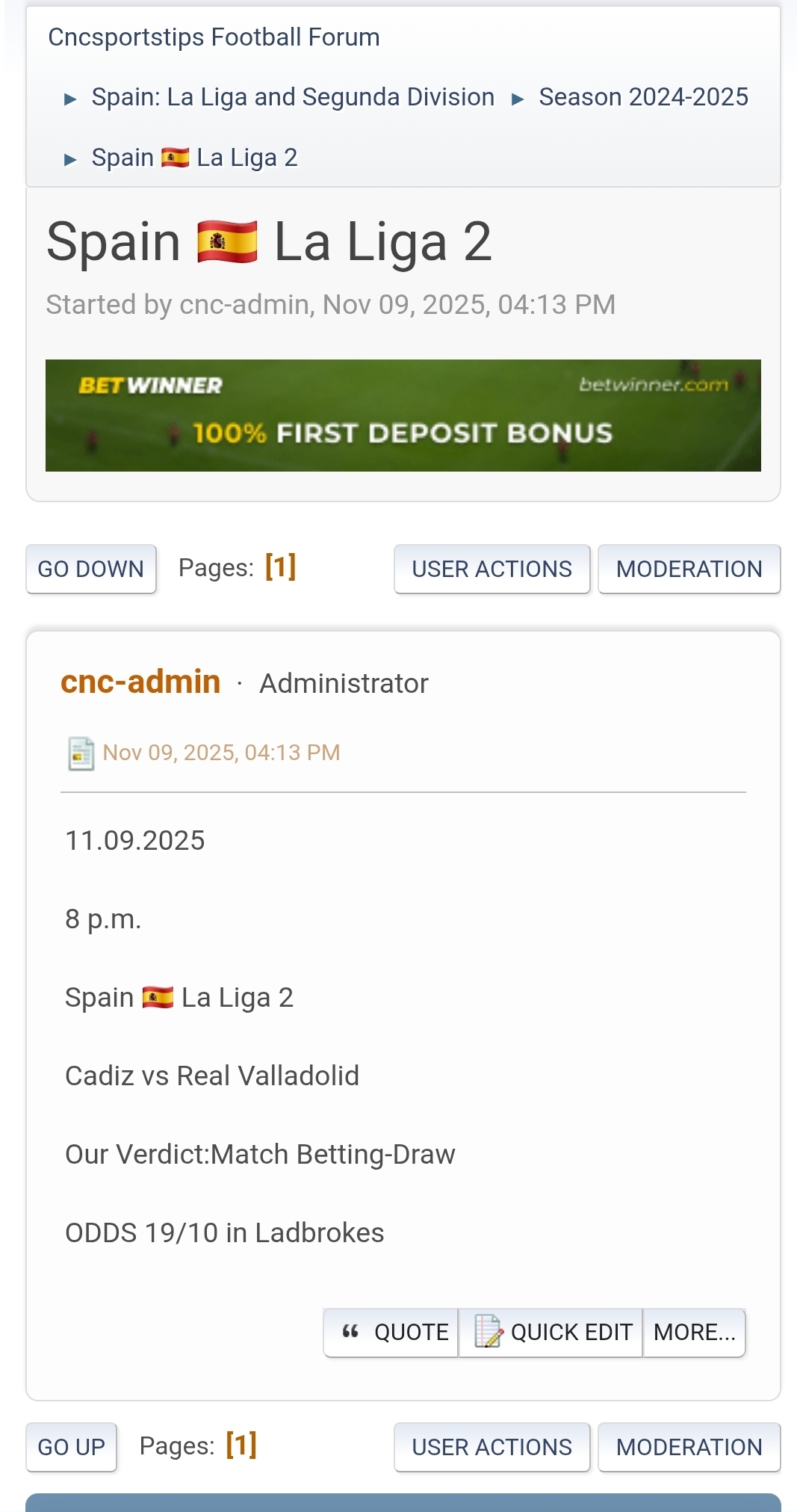The image size is (797, 1512).
Task: Expand the MORE... post options
Action: pyautogui.click(x=694, y=1332)
